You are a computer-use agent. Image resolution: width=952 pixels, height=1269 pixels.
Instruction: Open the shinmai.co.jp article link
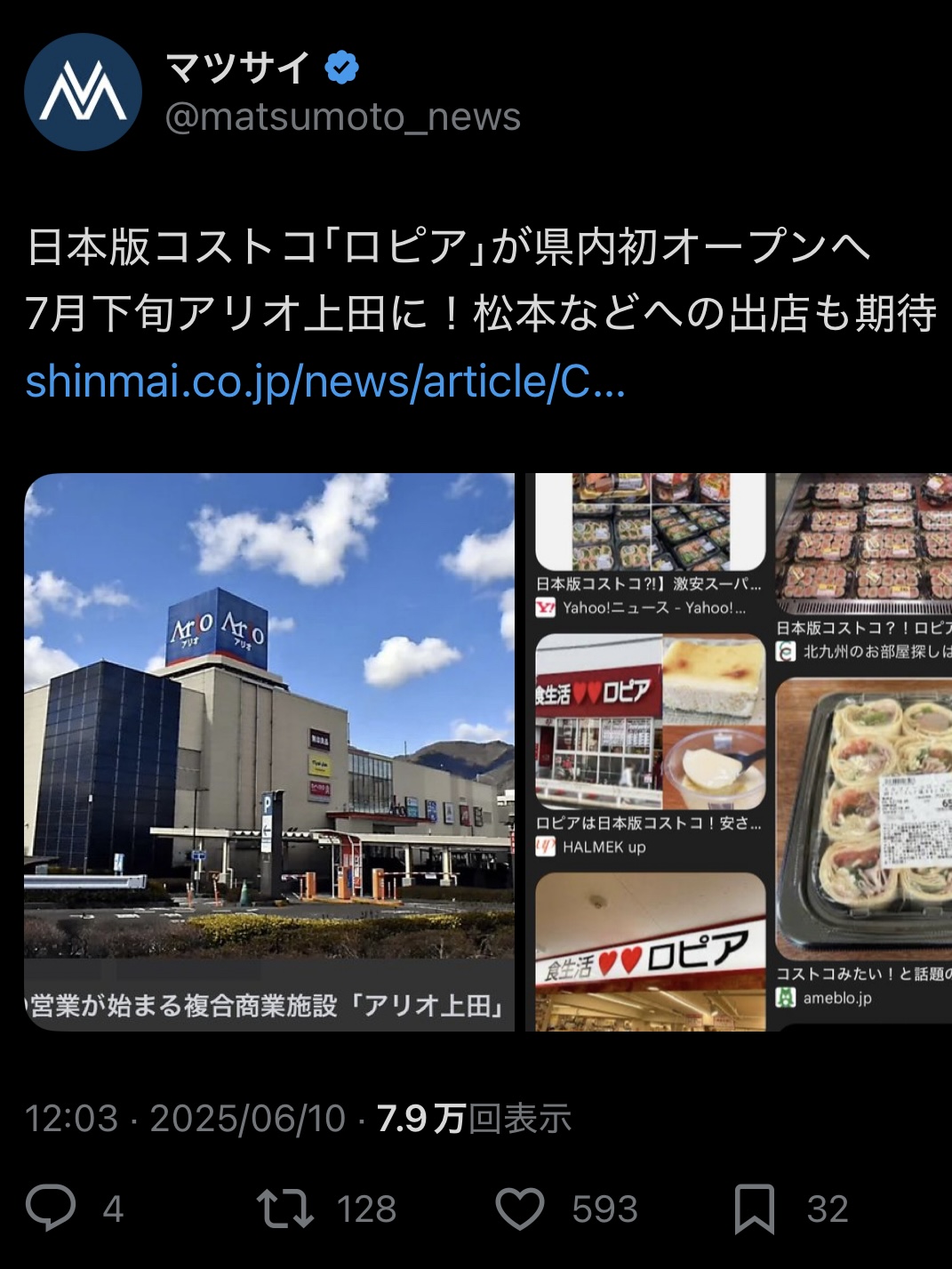coord(325,382)
